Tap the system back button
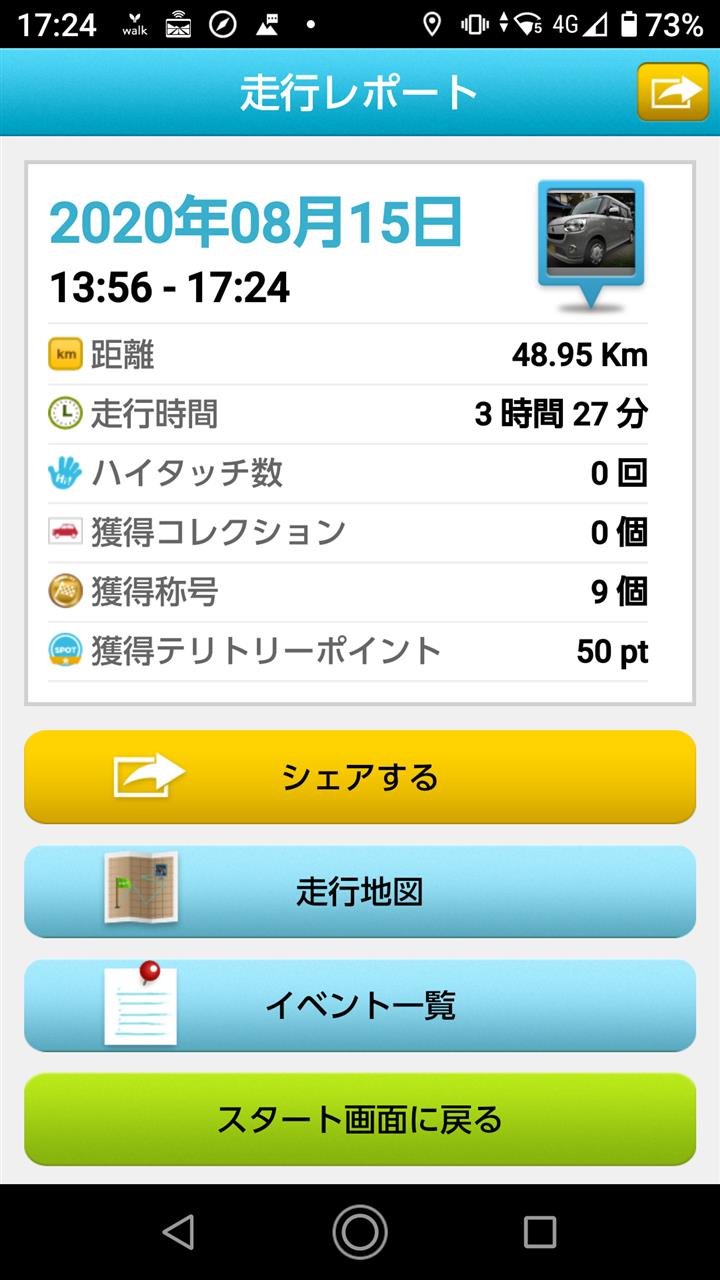The image size is (720, 1280). 179,1232
